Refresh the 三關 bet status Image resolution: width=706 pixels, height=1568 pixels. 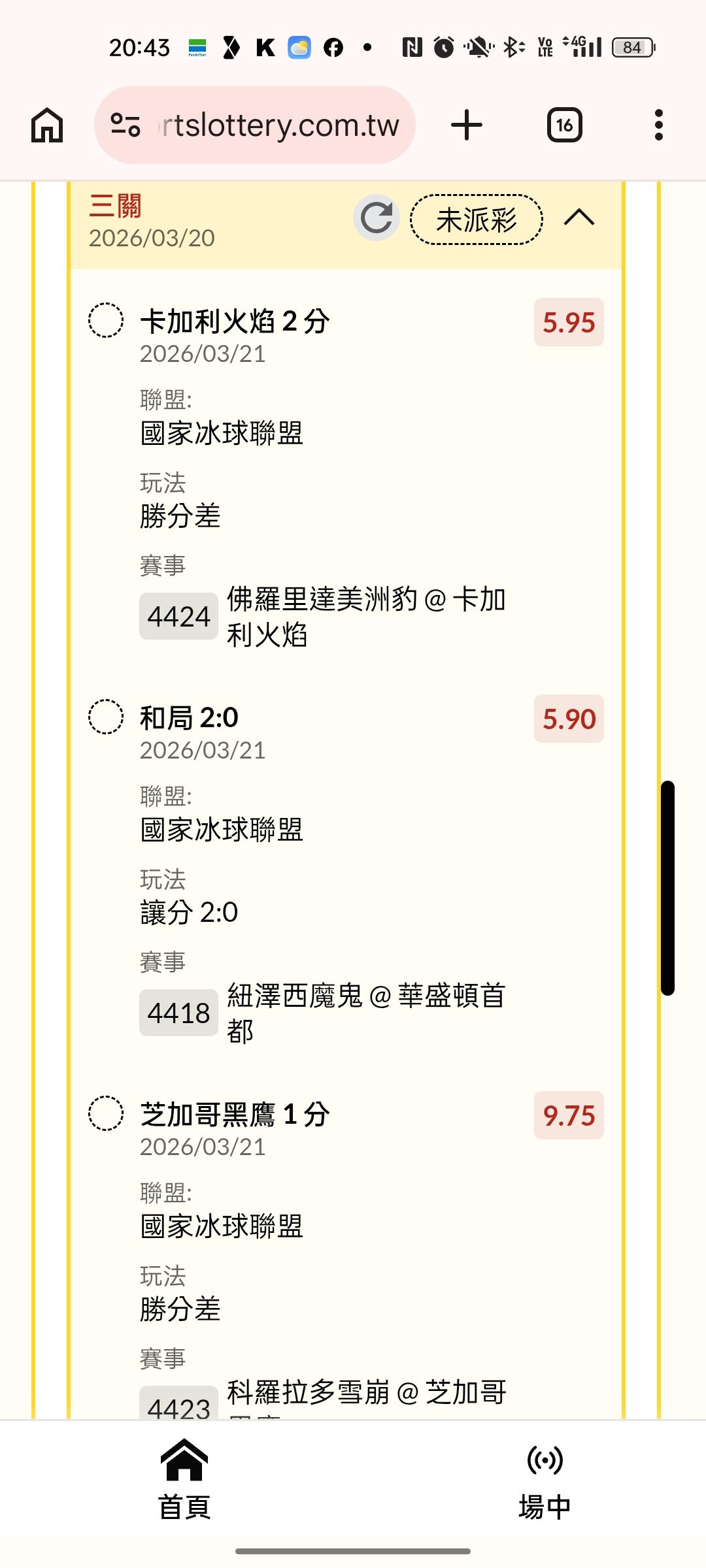pyautogui.click(x=377, y=218)
